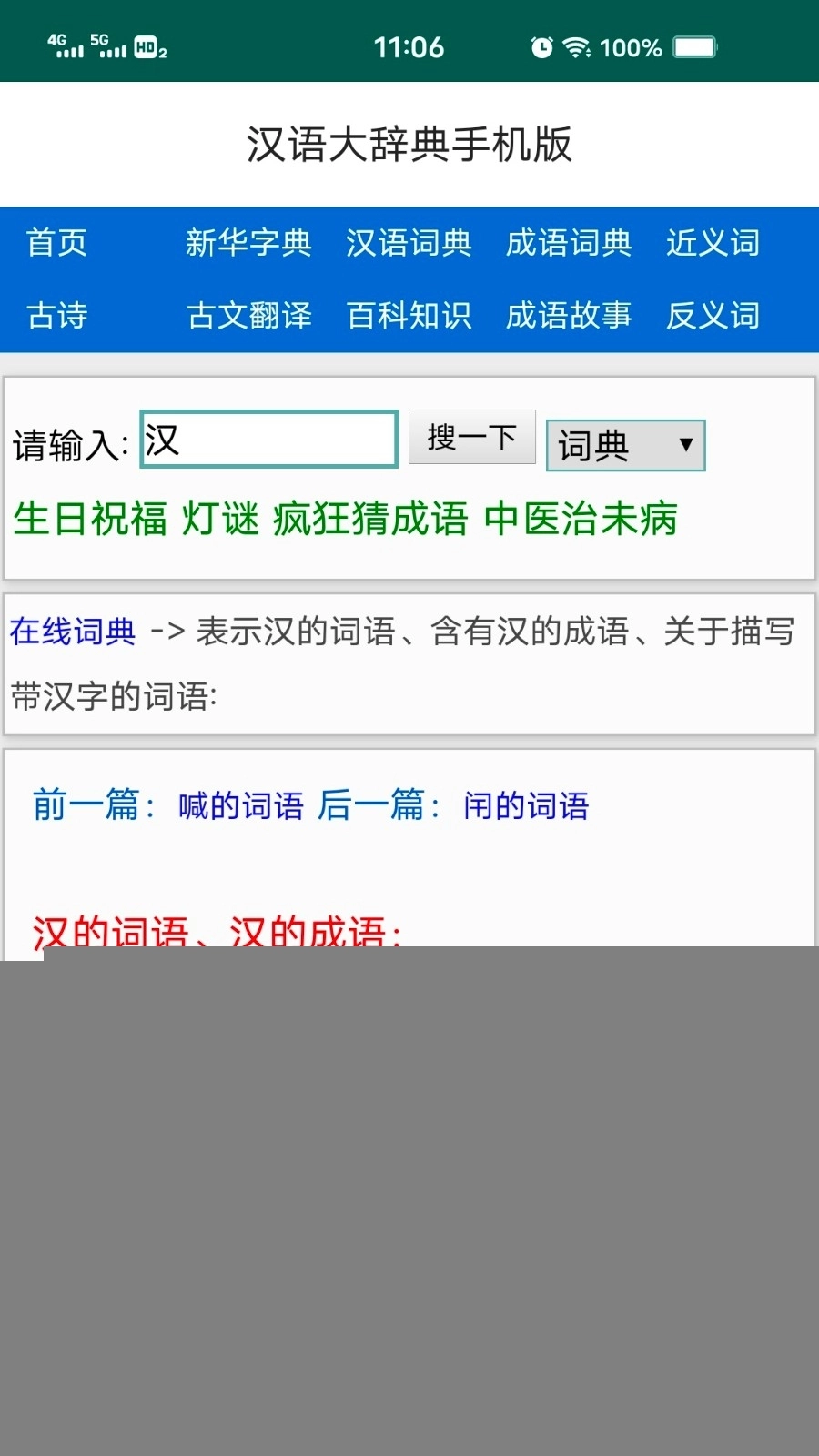The height and width of the screenshot is (1456, 819).
Task: Open 新华字典 section
Action: click(x=248, y=243)
